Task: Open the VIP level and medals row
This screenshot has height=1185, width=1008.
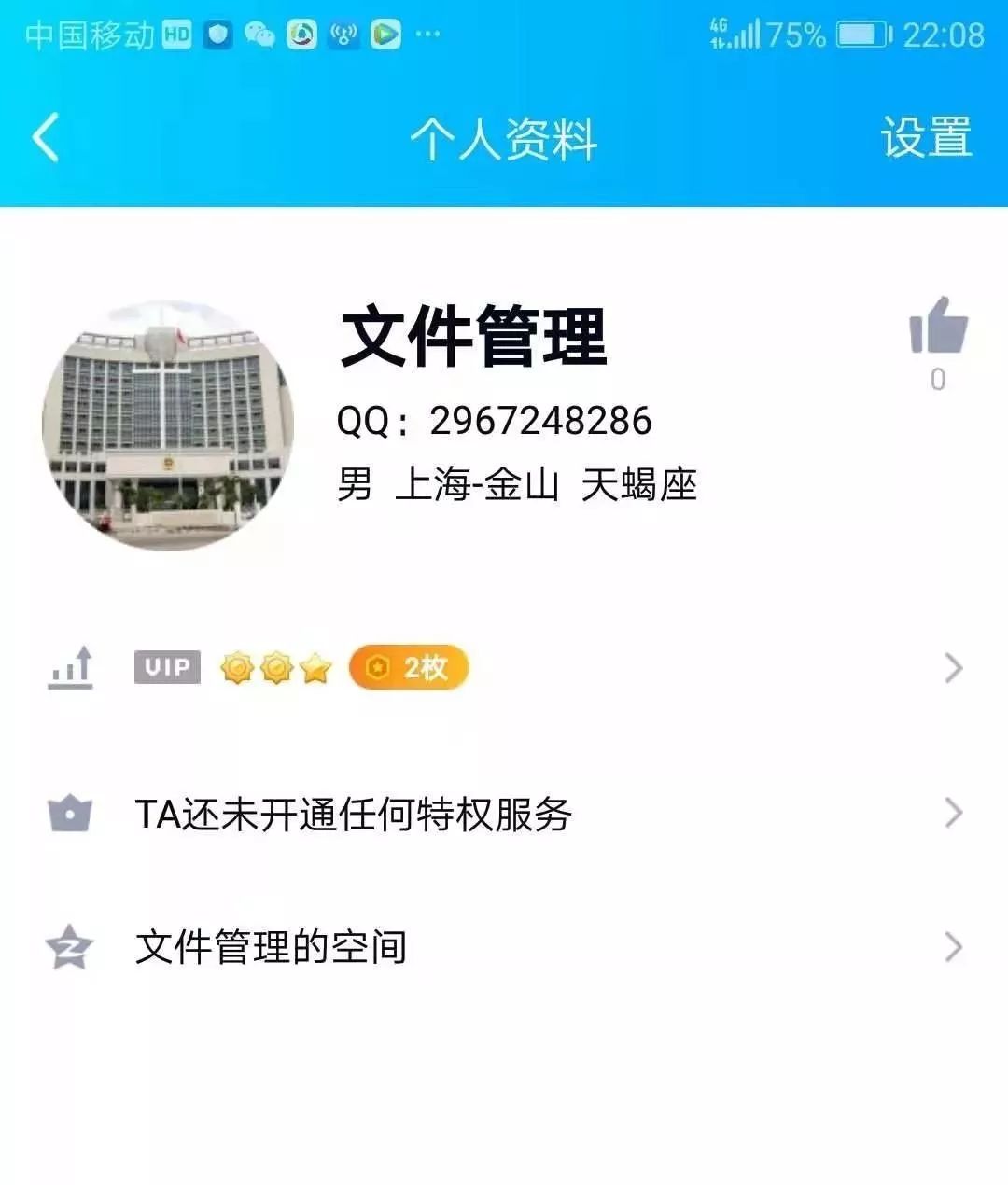Action: (504, 668)
